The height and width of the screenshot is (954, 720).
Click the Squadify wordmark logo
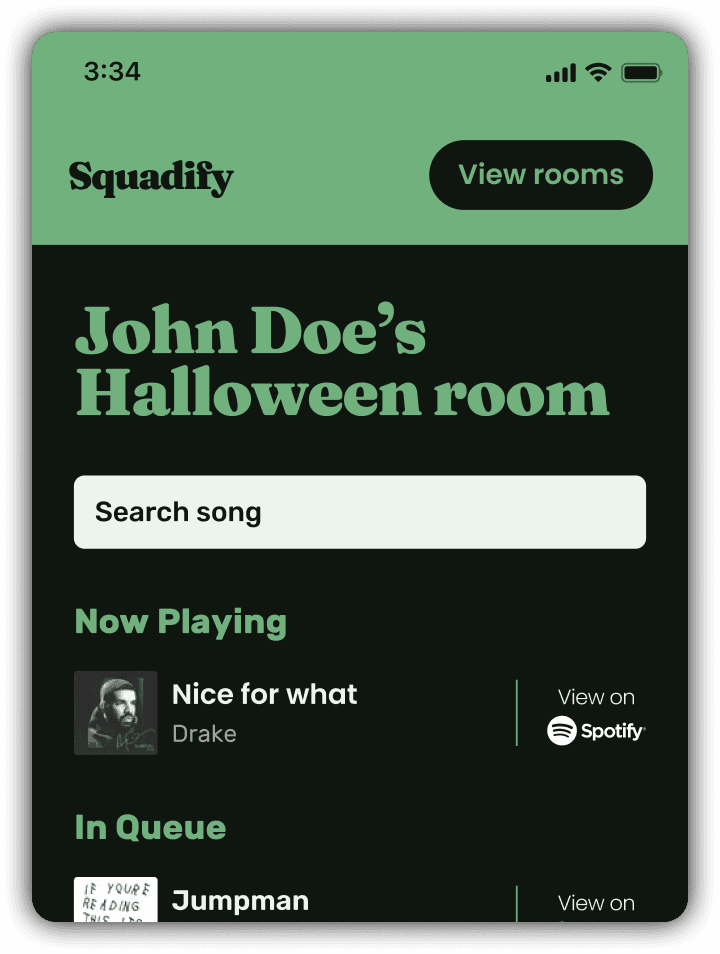tap(150, 176)
